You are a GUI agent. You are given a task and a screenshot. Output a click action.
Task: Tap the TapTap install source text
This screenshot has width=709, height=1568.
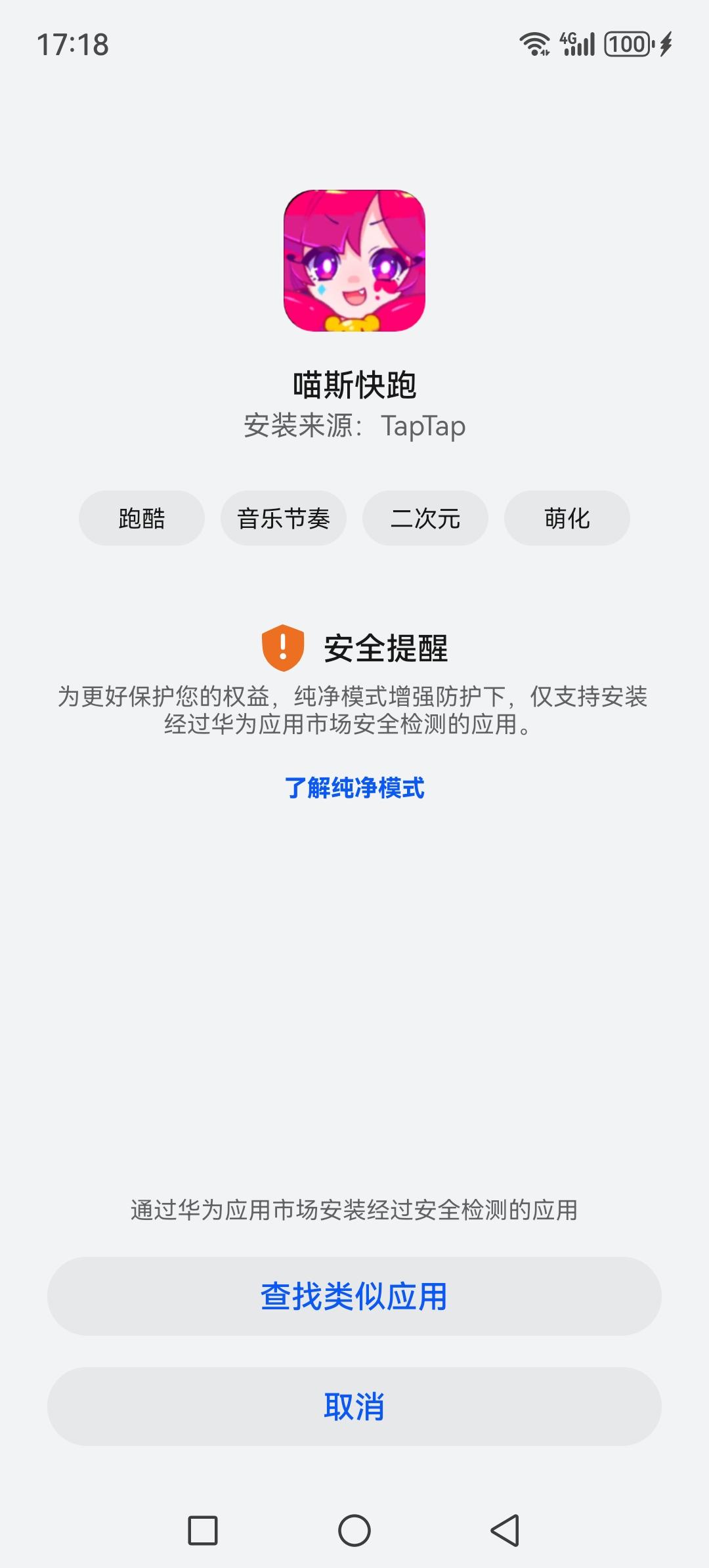[424, 425]
